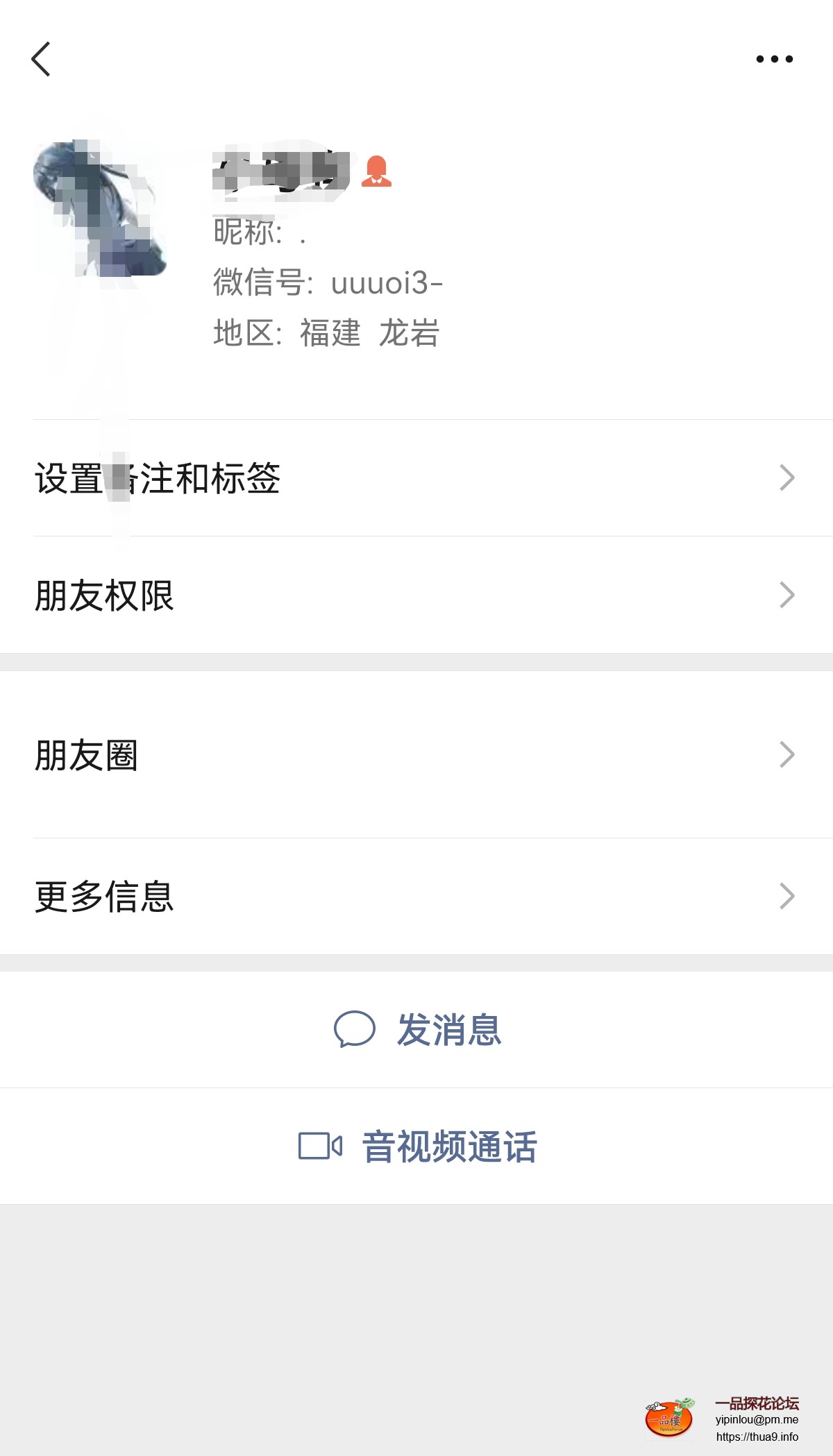Open the more options menu via three dots
The height and width of the screenshot is (1456, 833).
click(x=773, y=59)
